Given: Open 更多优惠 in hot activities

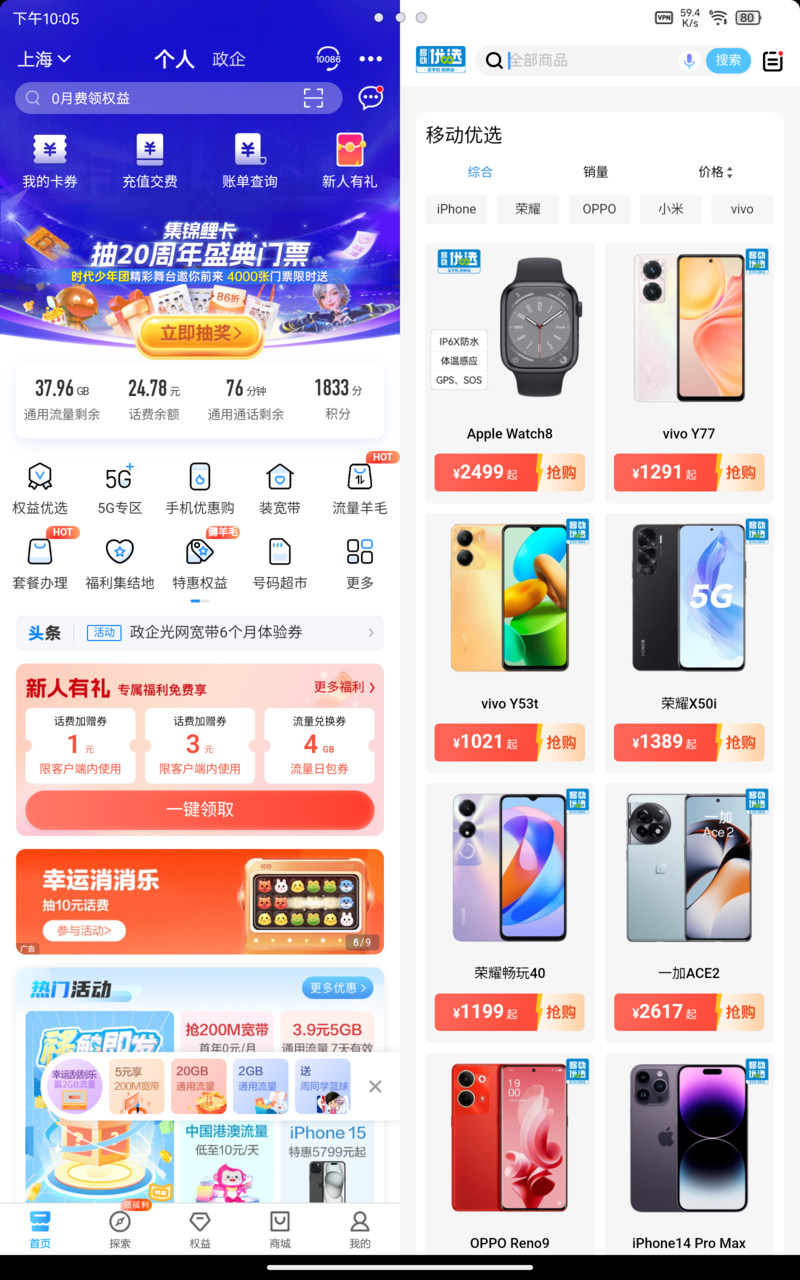Looking at the screenshot, I should point(337,988).
